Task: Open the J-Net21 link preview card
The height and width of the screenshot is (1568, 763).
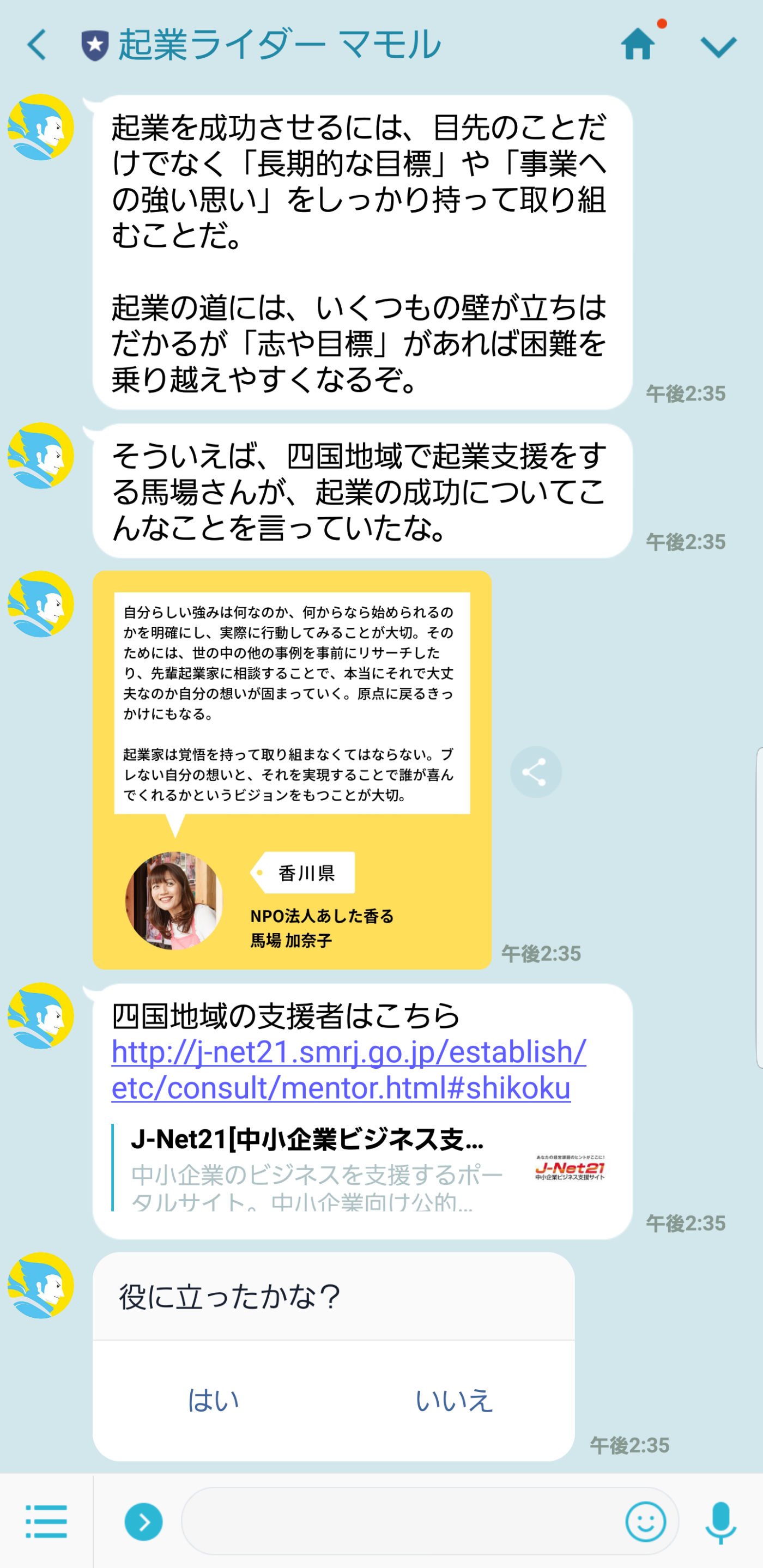Action: (x=359, y=1167)
